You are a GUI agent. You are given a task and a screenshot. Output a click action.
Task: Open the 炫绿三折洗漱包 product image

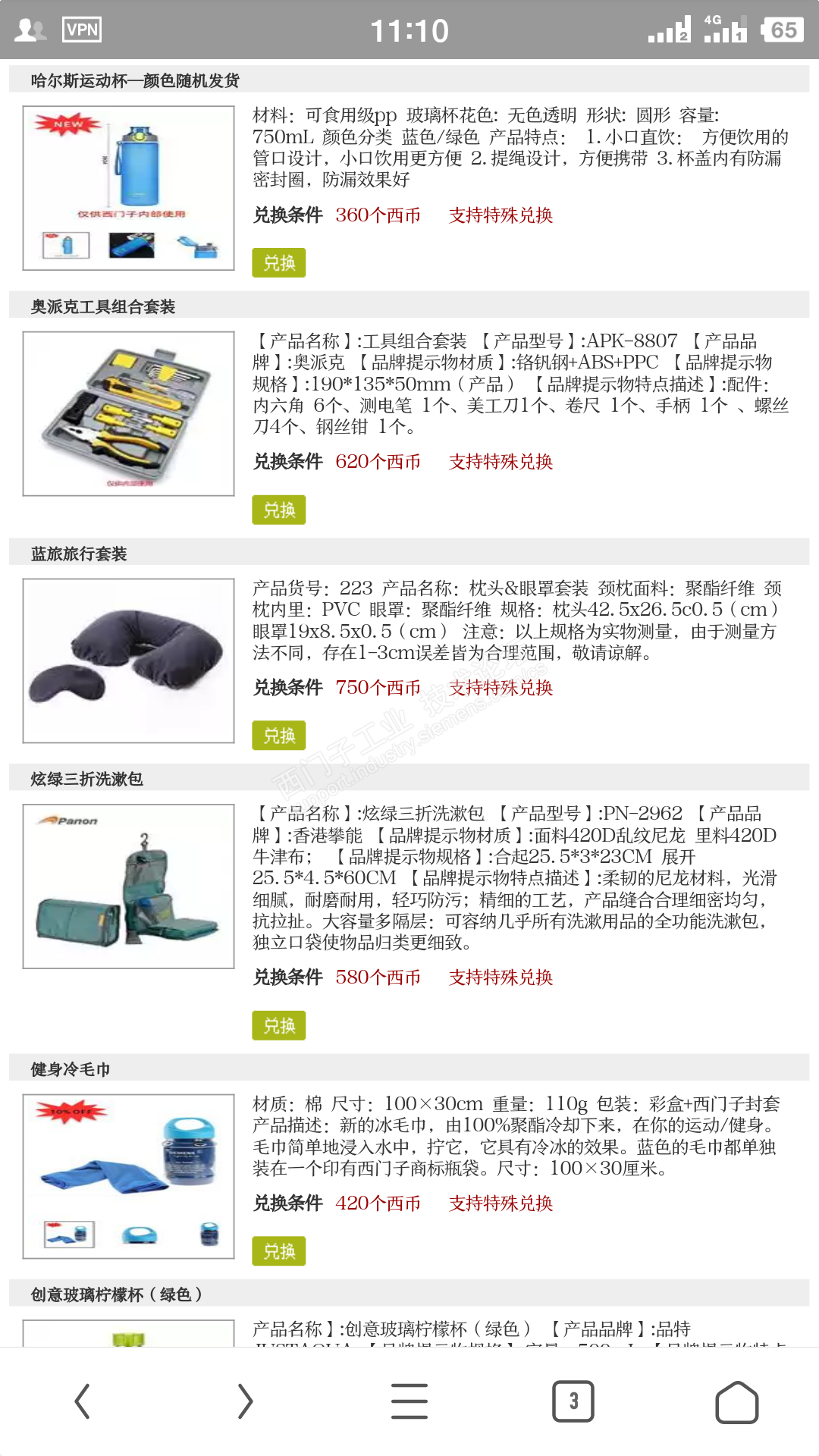pos(128,886)
